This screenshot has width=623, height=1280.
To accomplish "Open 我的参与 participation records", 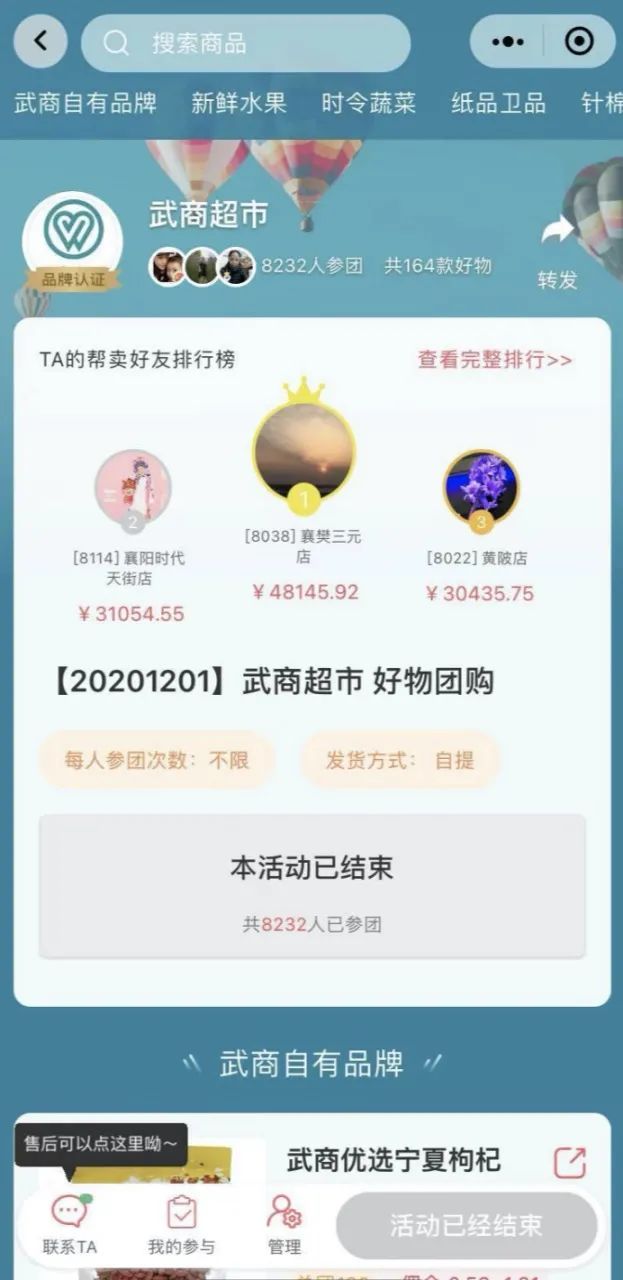I will pos(181,1225).
